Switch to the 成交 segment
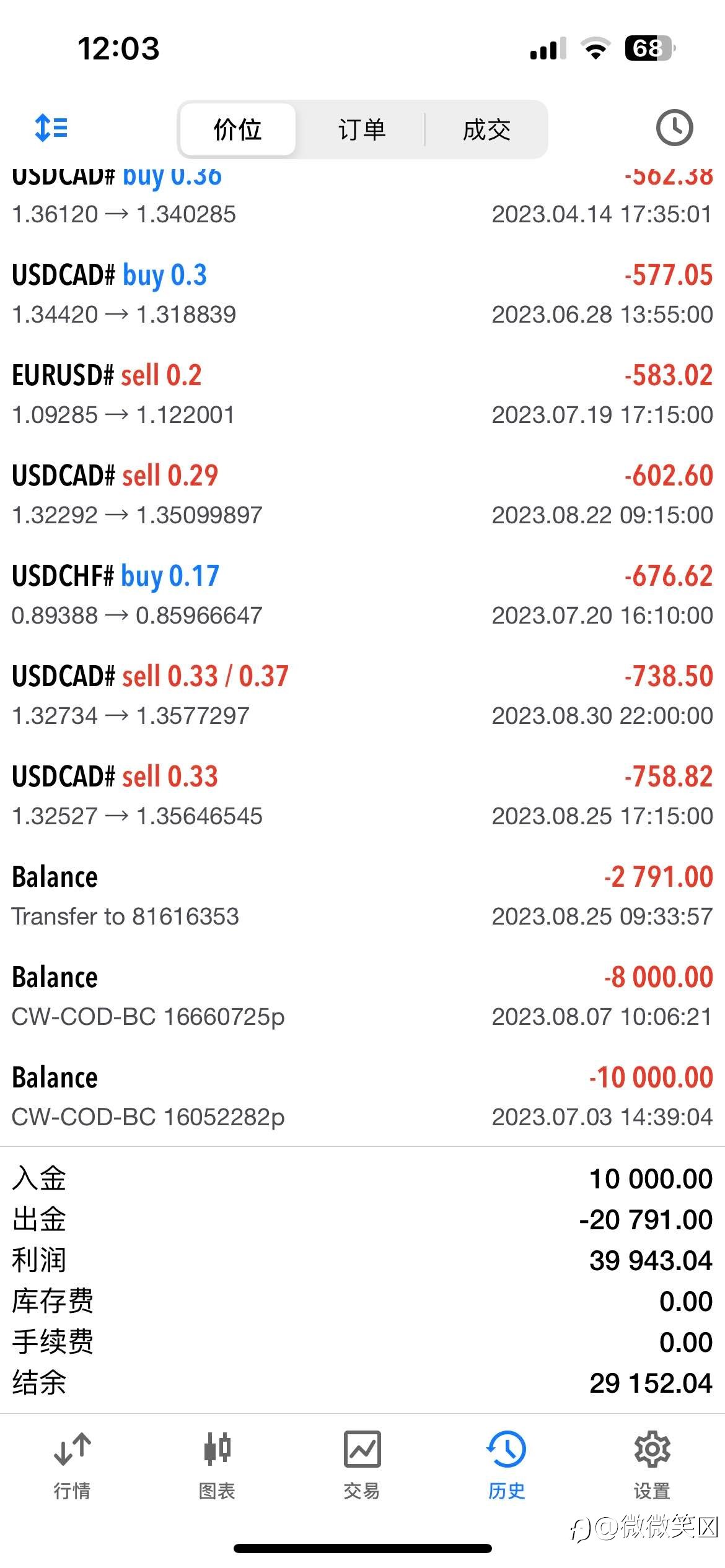 [486, 129]
